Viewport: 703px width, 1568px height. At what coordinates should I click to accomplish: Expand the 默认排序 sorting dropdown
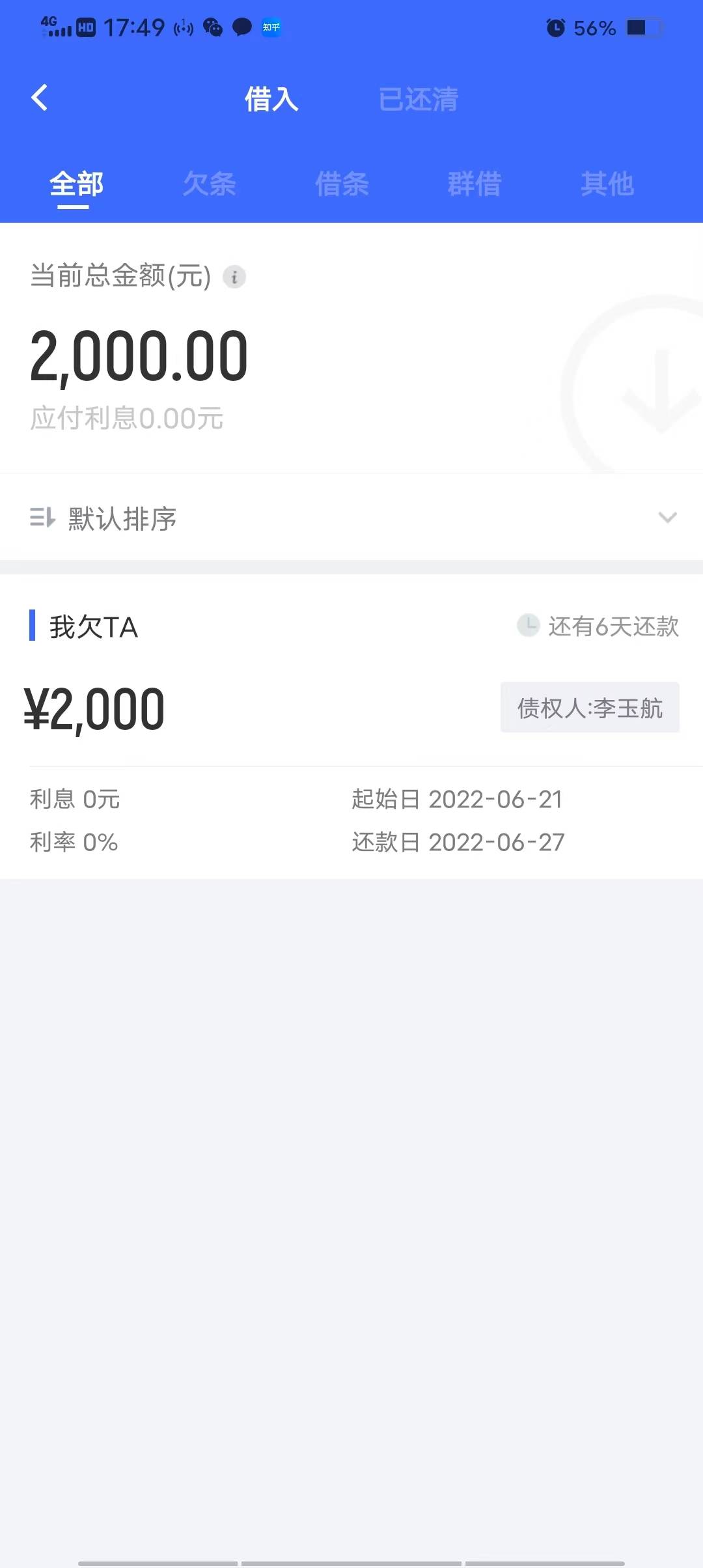pyautogui.click(x=351, y=518)
